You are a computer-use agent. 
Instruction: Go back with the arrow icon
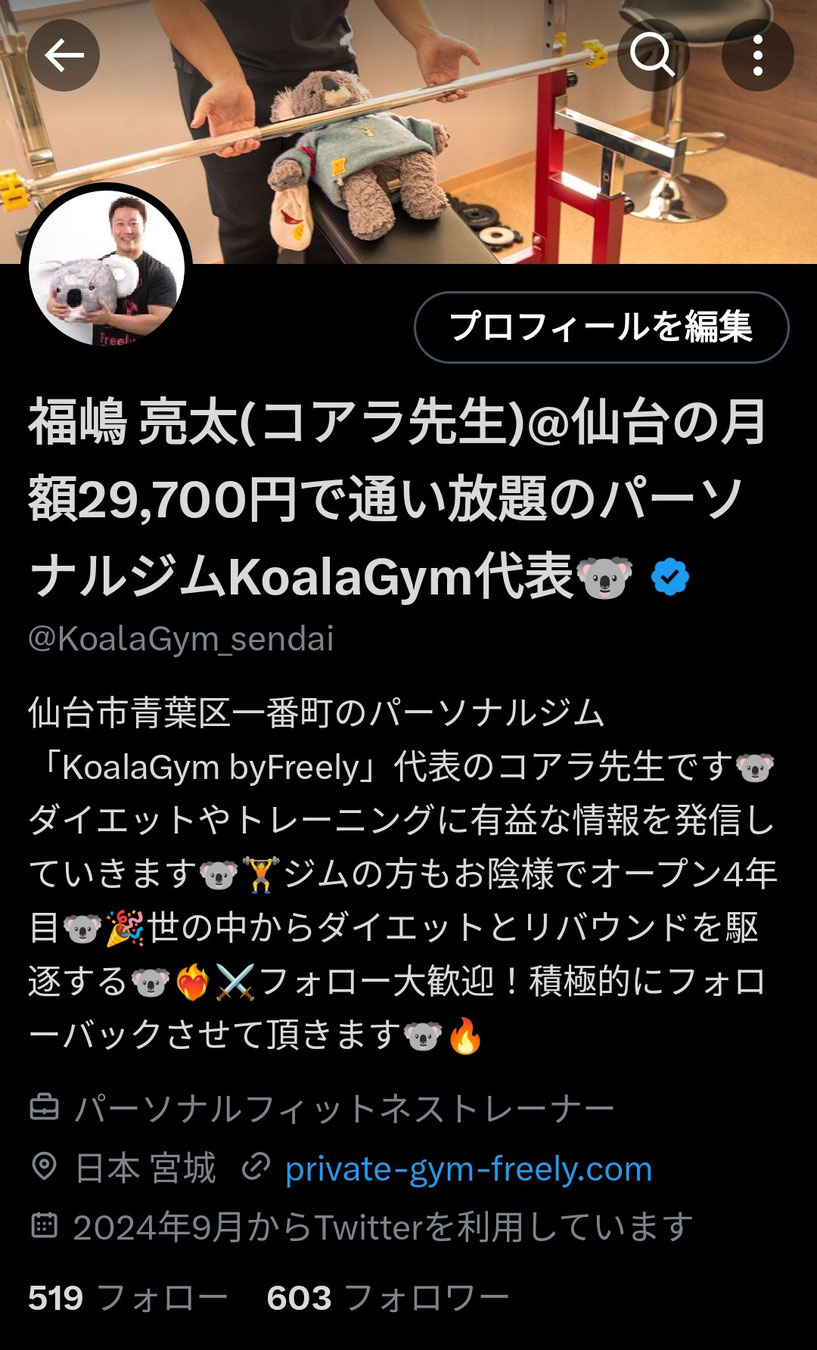(x=63, y=56)
